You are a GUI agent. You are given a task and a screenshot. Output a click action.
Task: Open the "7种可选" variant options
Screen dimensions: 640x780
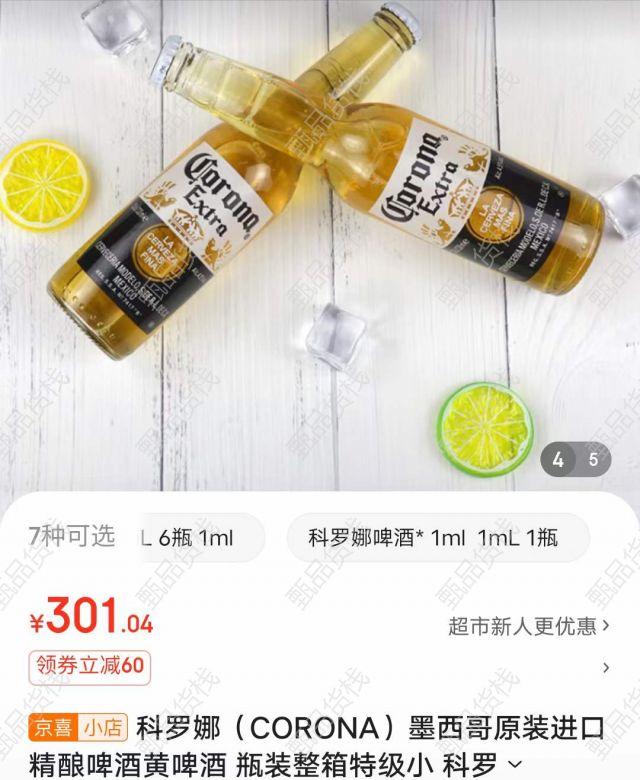[72, 536]
